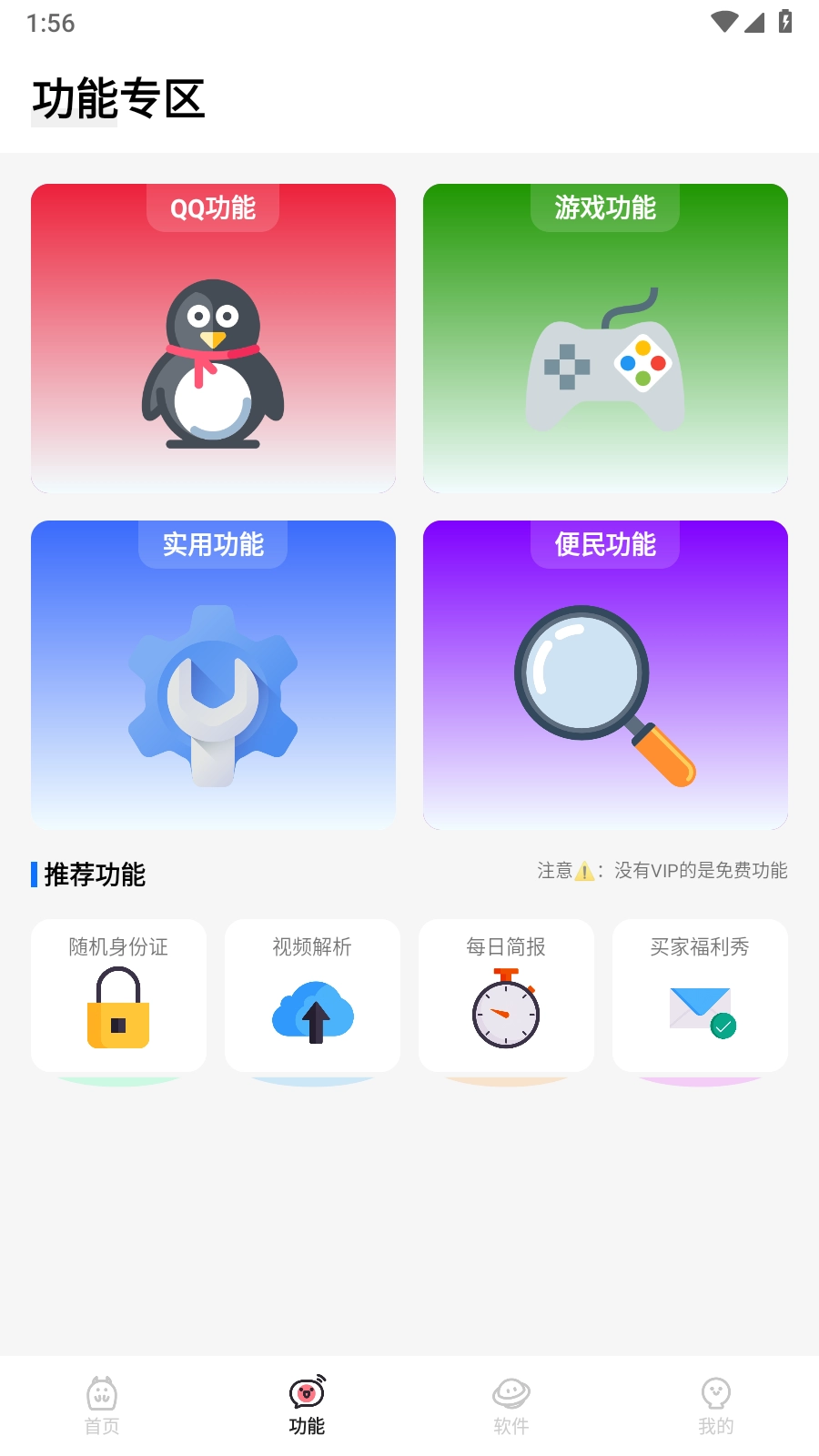Image resolution: width=819 pixels, height=1456 pixels.
Task: Open the 首页 home tab
Action: [x=102, y=1403]
